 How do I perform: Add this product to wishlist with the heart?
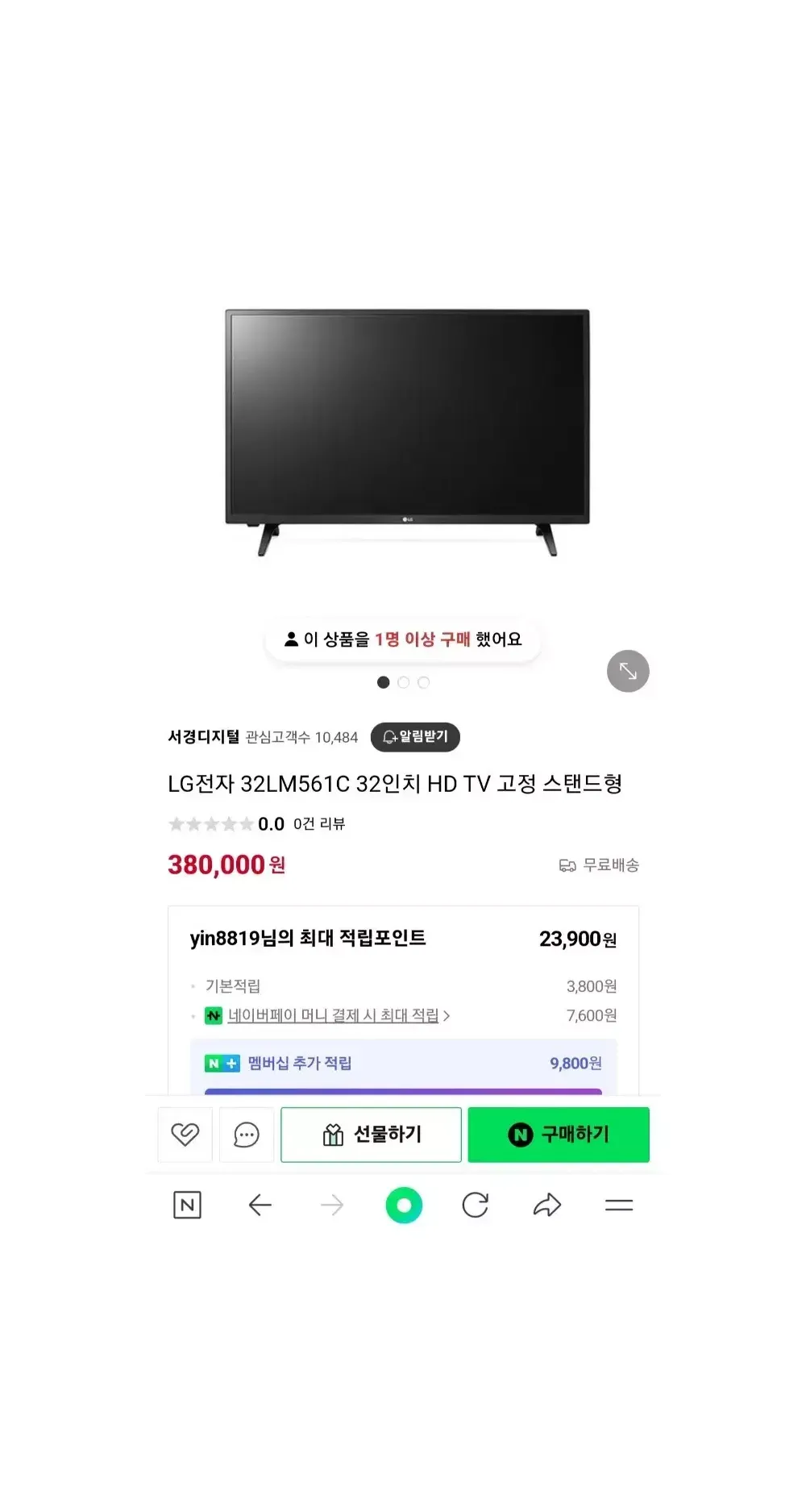185,1135
